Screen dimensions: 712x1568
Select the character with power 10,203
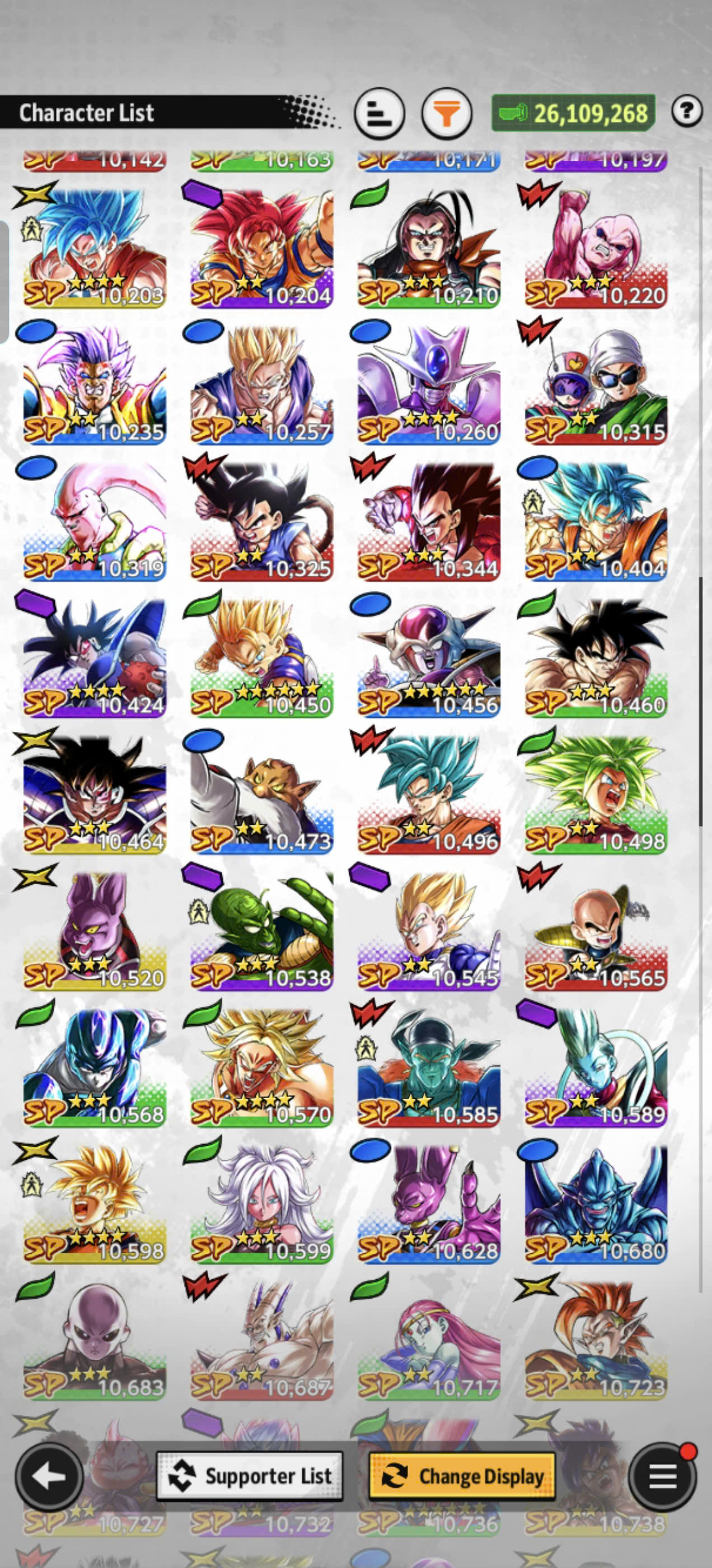[95, 247]
